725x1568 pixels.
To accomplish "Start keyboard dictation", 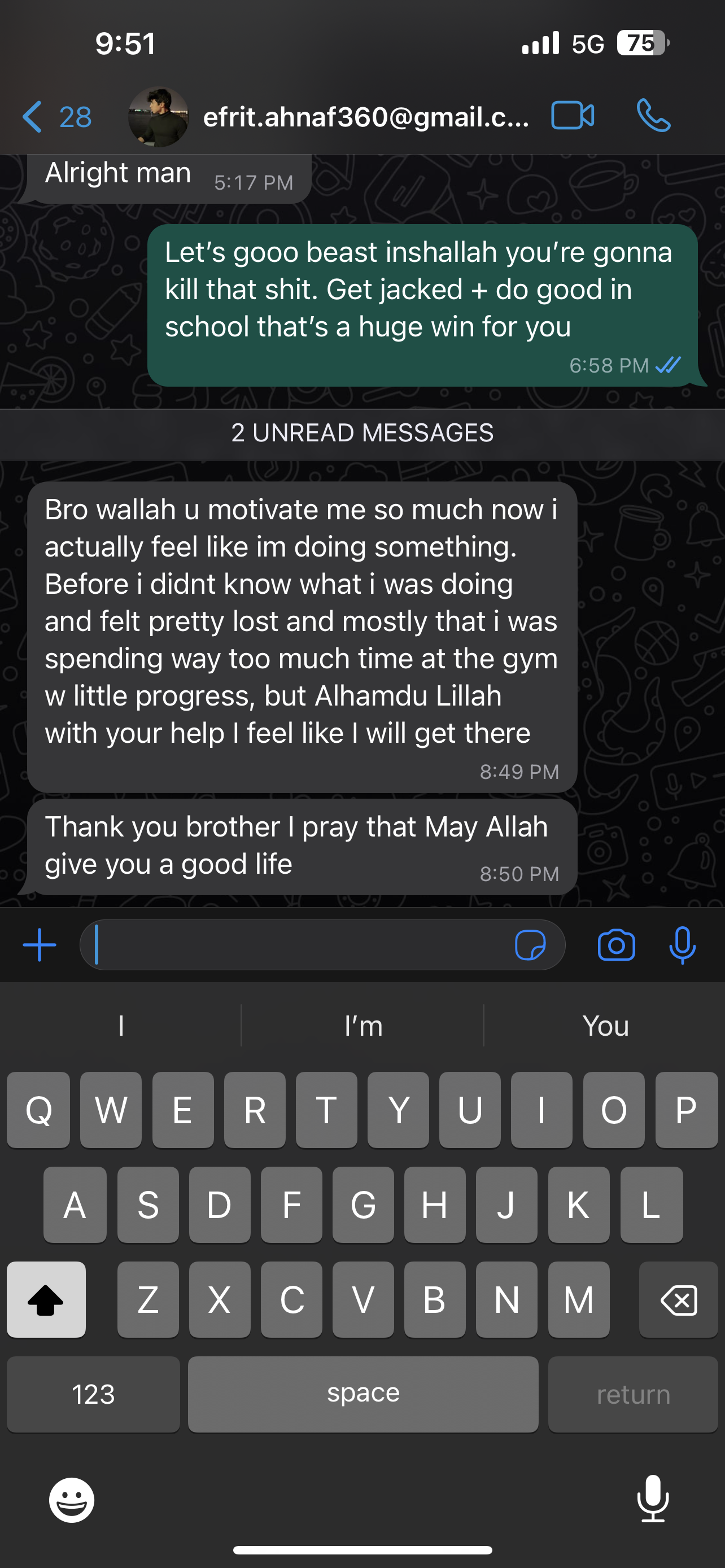I will pyautogui.click(x=653, y=1499).
